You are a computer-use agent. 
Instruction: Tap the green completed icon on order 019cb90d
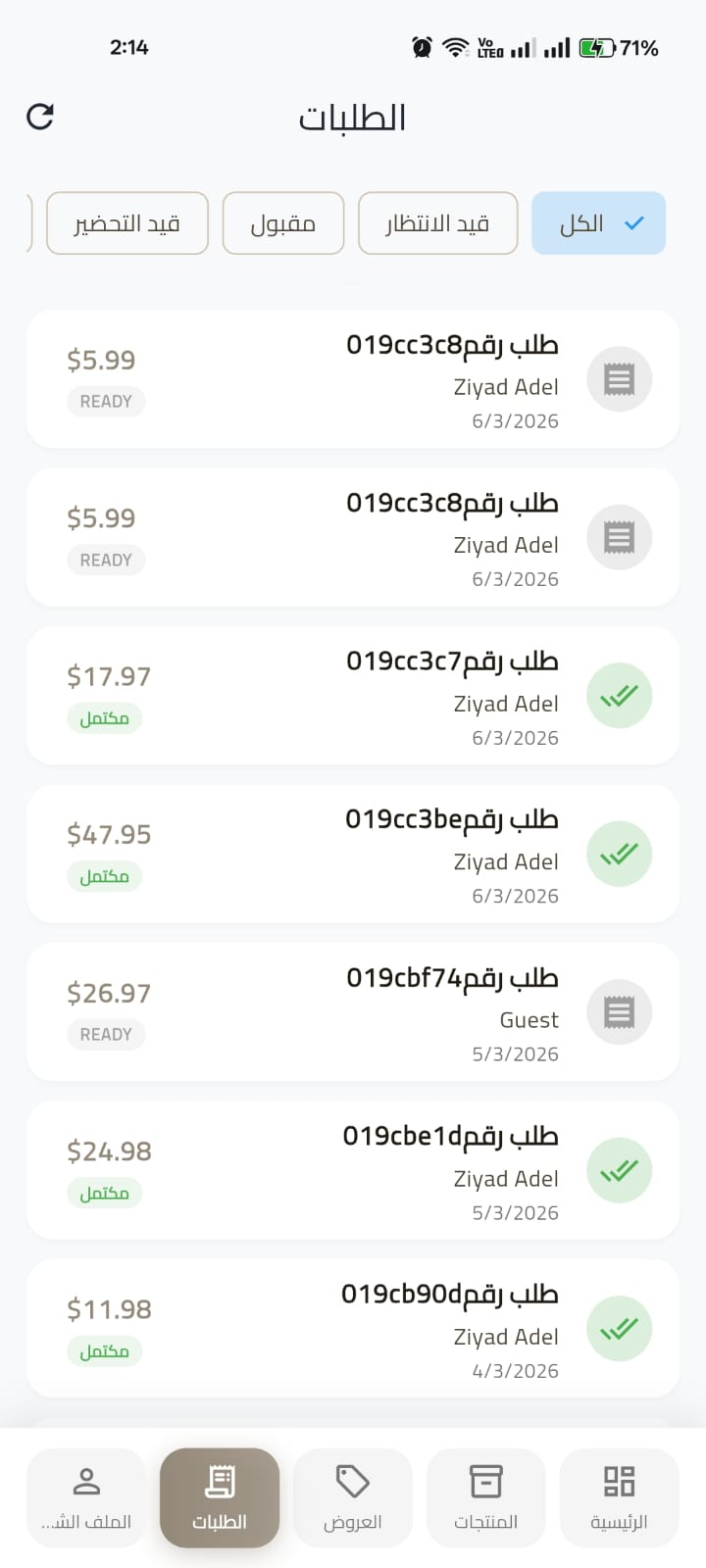tap(619, 1328)
